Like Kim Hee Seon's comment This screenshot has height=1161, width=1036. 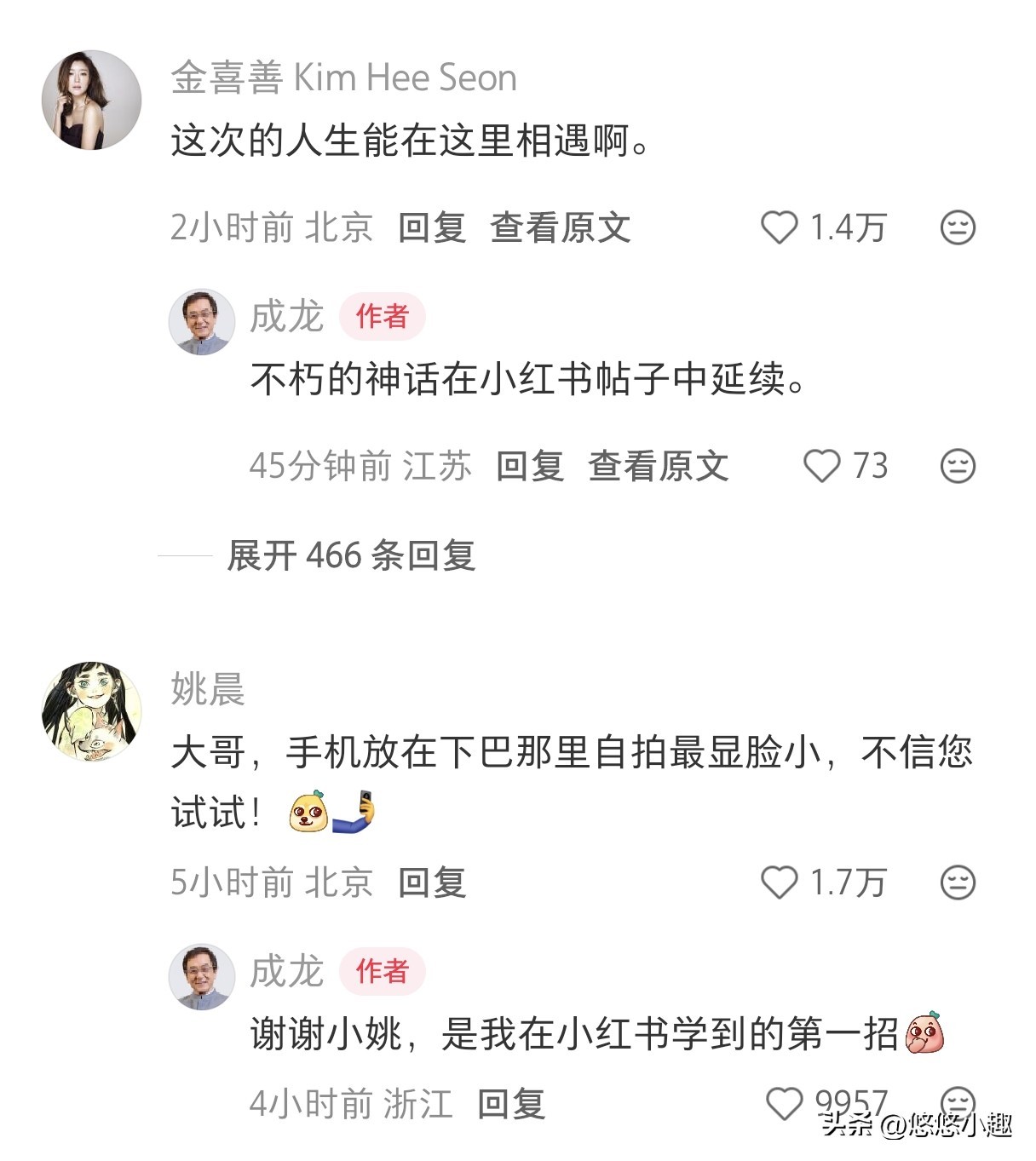779,227
